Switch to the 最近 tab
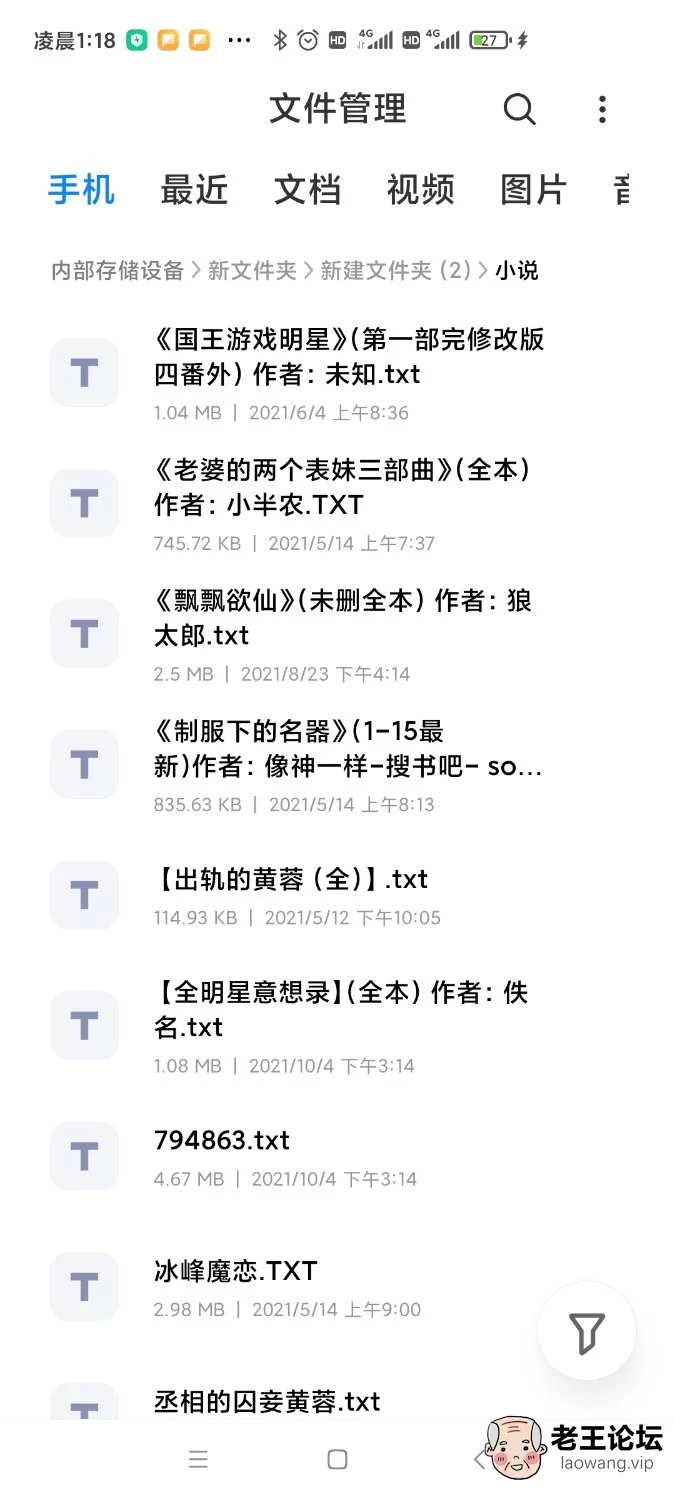675x1500 pixels. (194, 189)
